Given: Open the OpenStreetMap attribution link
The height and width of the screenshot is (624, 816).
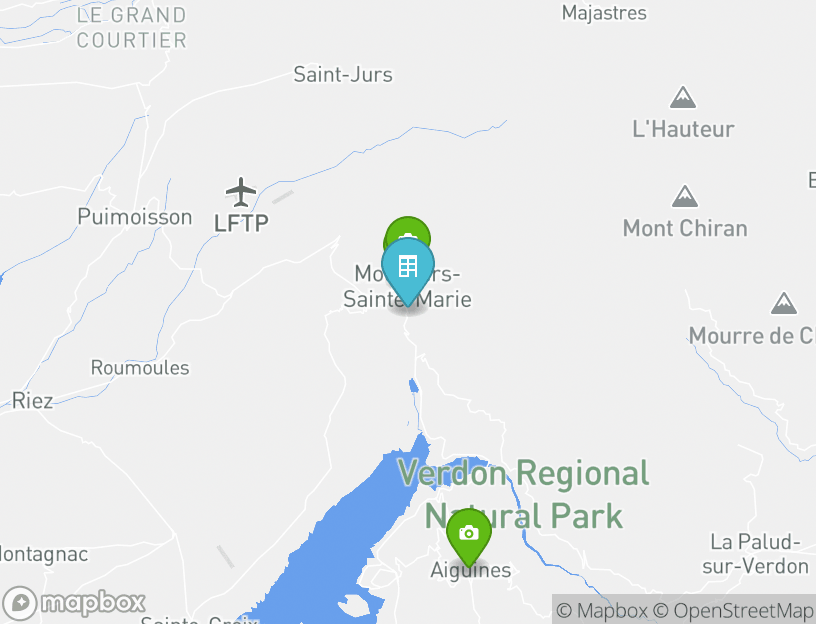Looking at the screenshot, I should coord(734,610).
